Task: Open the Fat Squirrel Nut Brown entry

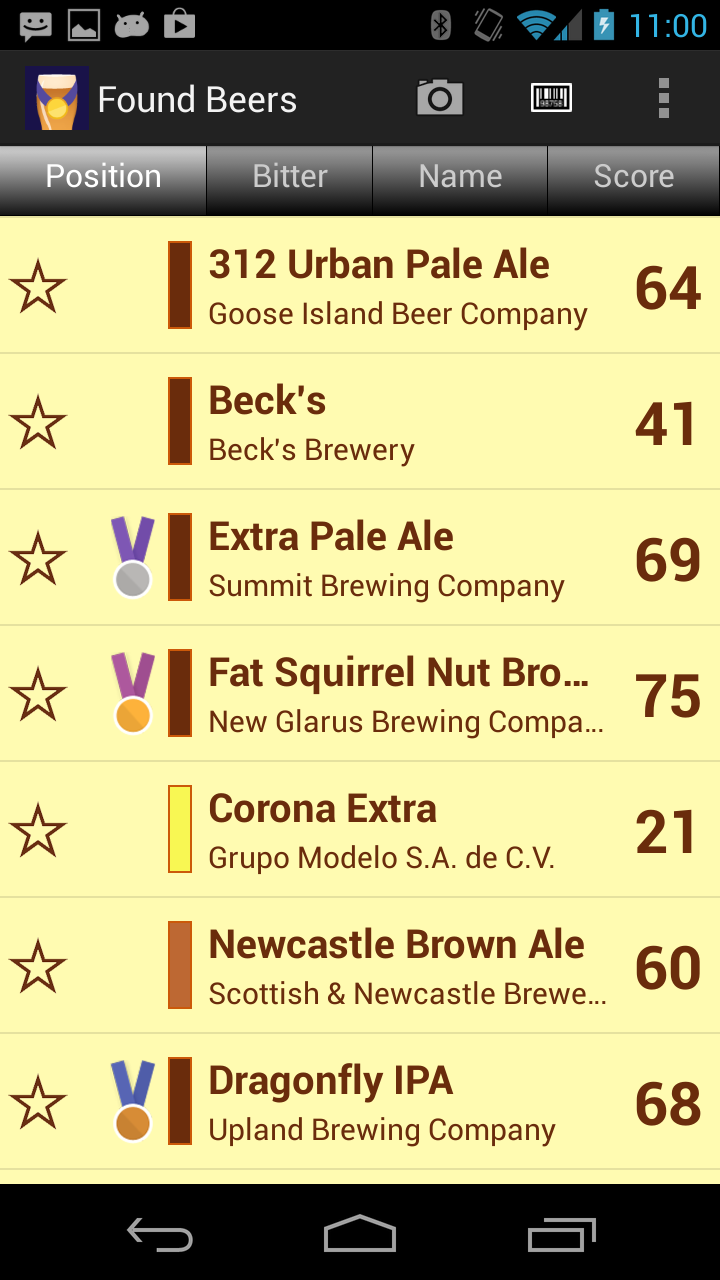Action: tap(400, 694)
